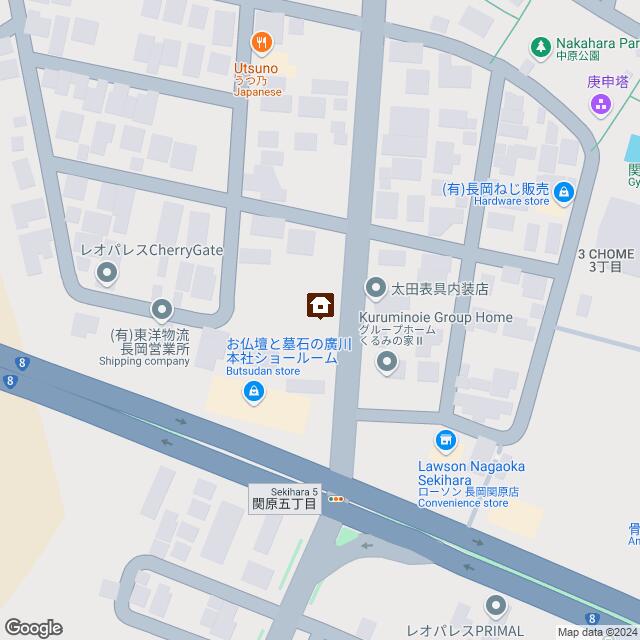This screenshot has height=640, width=640.
Task: Tap the Lawson Nagaoka Sekihara store pin
Action: pos(446,440)
